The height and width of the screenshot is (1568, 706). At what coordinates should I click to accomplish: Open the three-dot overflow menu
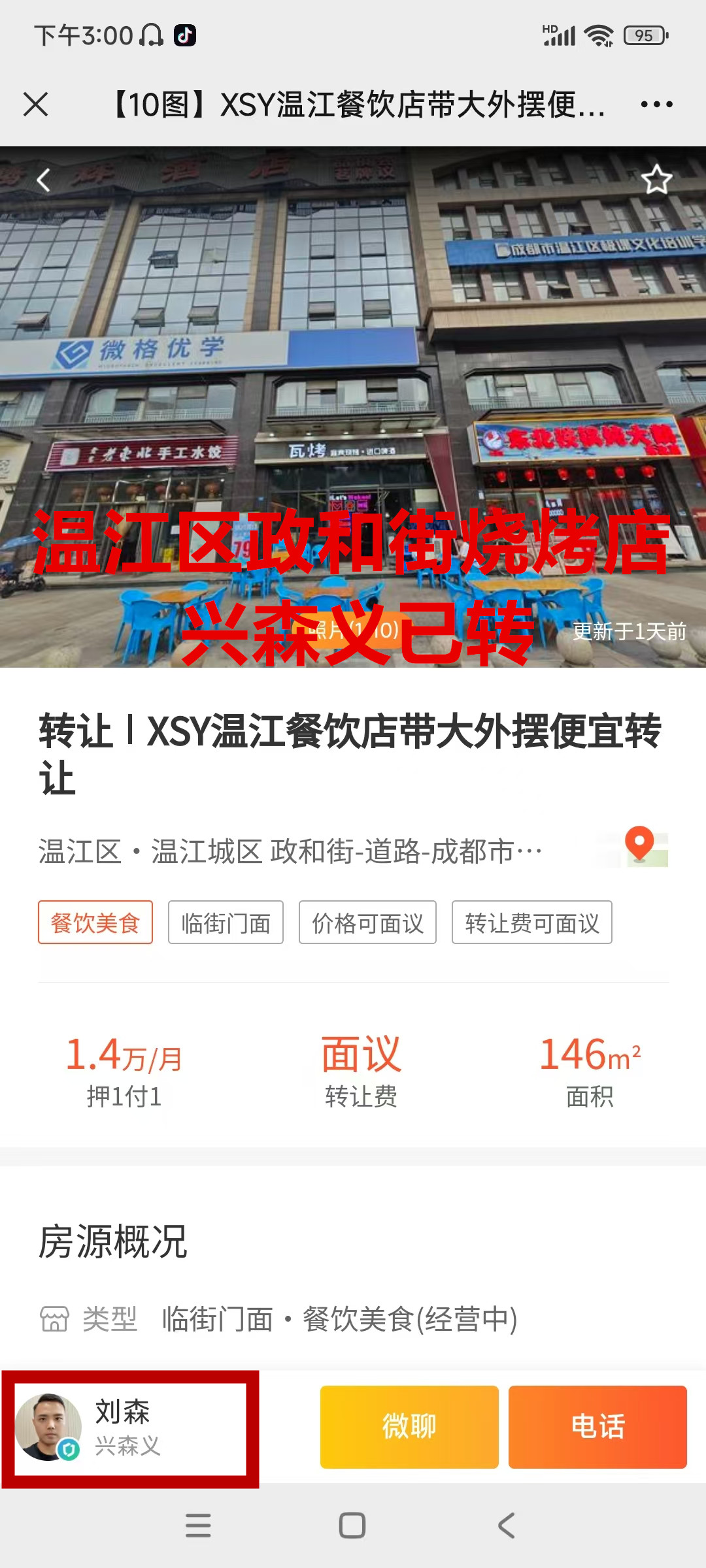pyautogui.click(x=656, y=105)
